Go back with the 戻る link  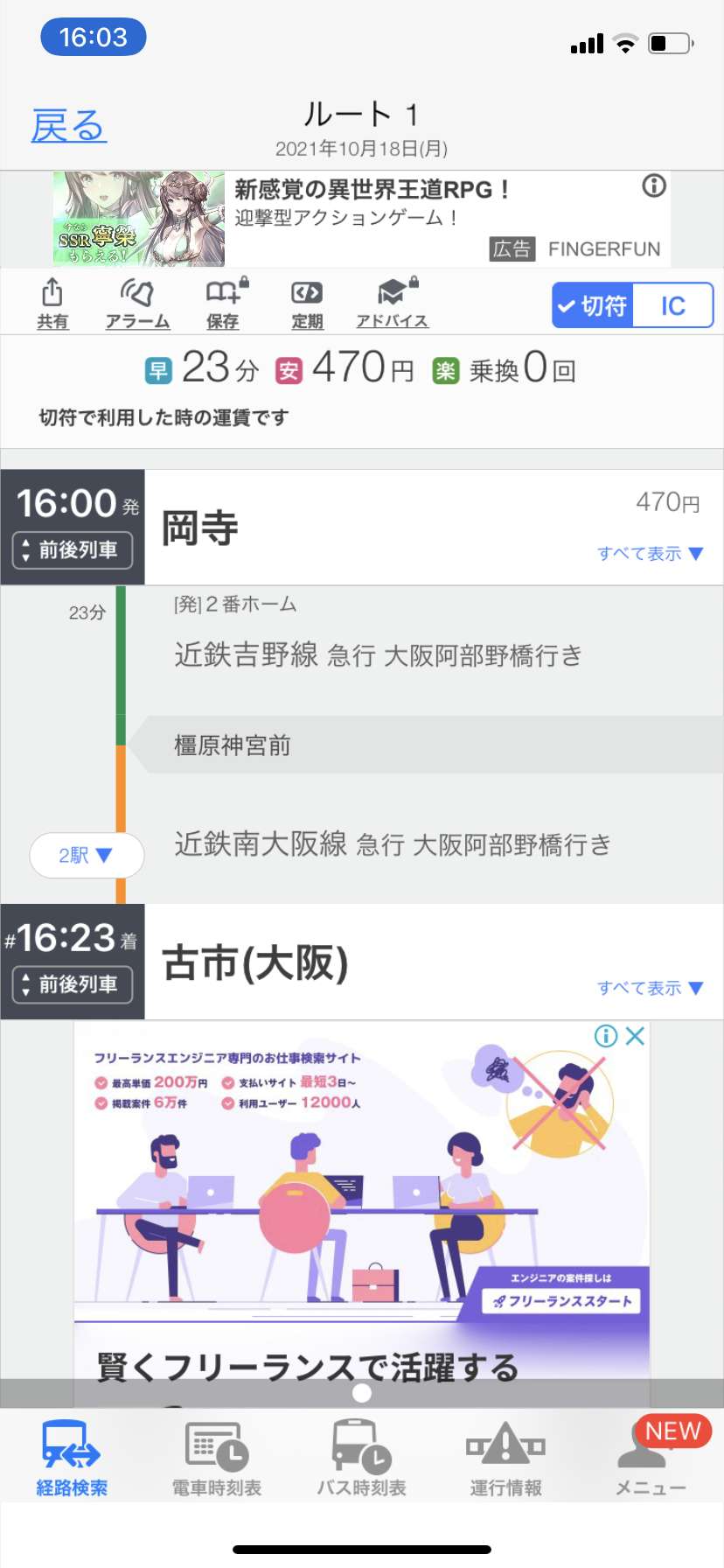pyautogui.click(x=68, y=126)
